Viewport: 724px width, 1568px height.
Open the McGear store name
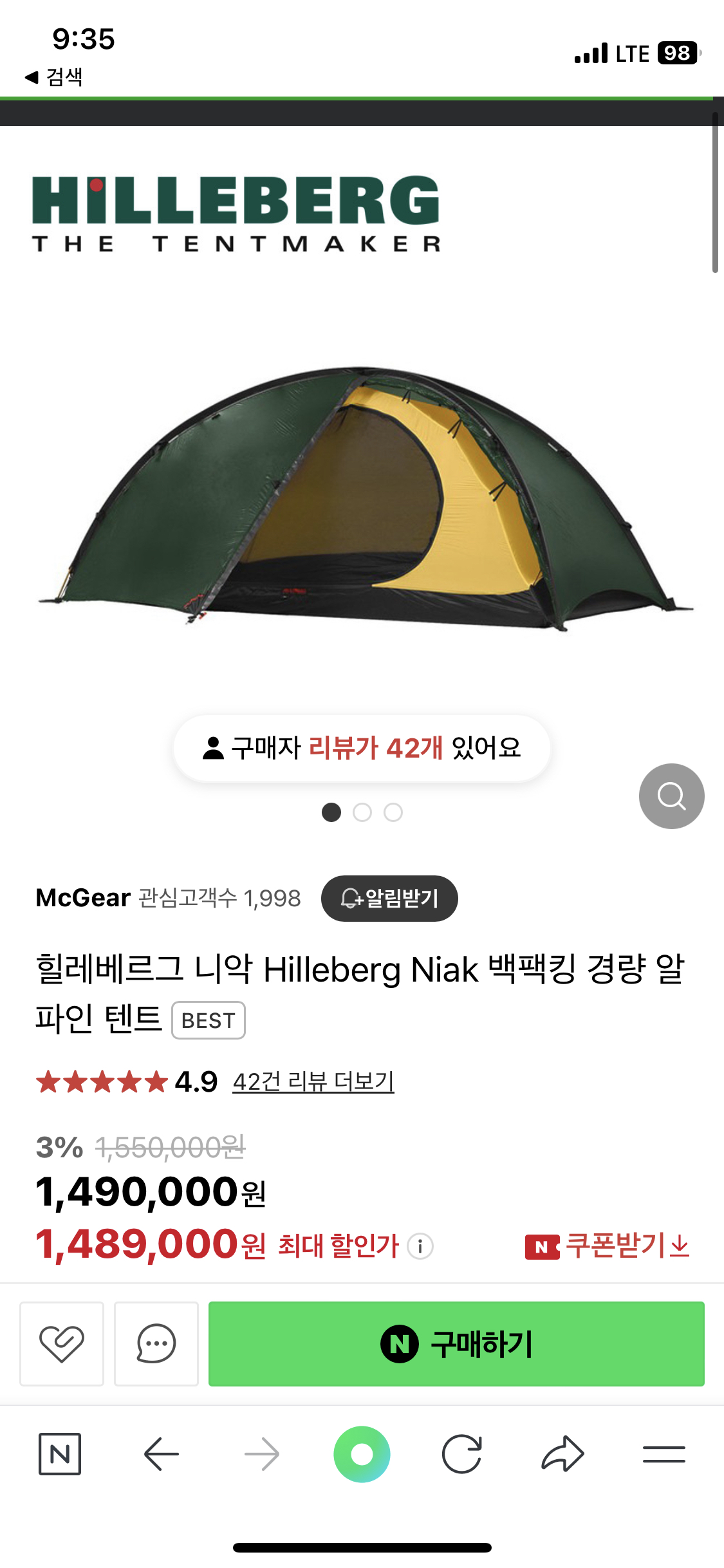[83, 898]
